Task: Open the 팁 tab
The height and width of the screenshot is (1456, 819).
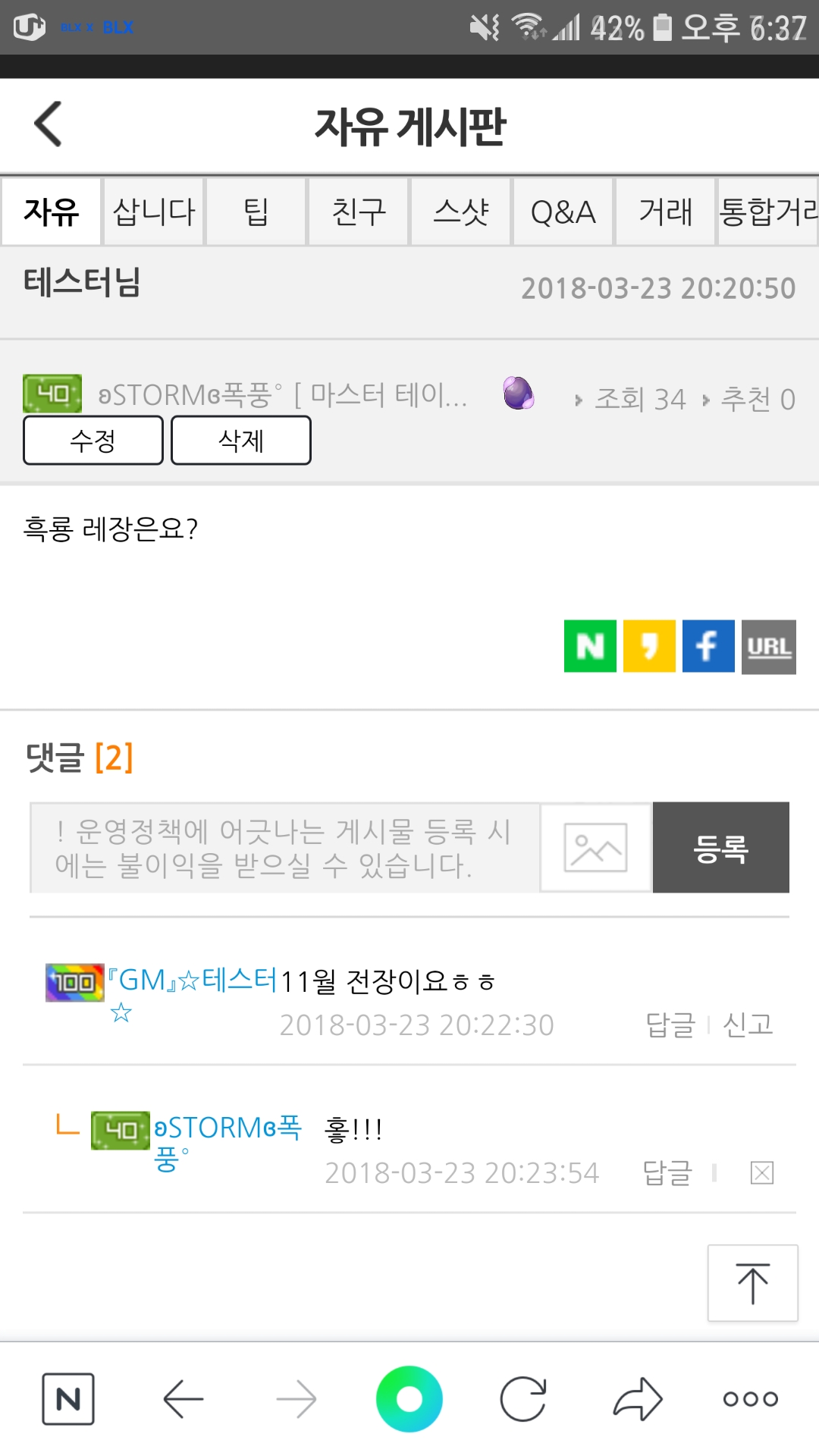Action: click(256, 212)
